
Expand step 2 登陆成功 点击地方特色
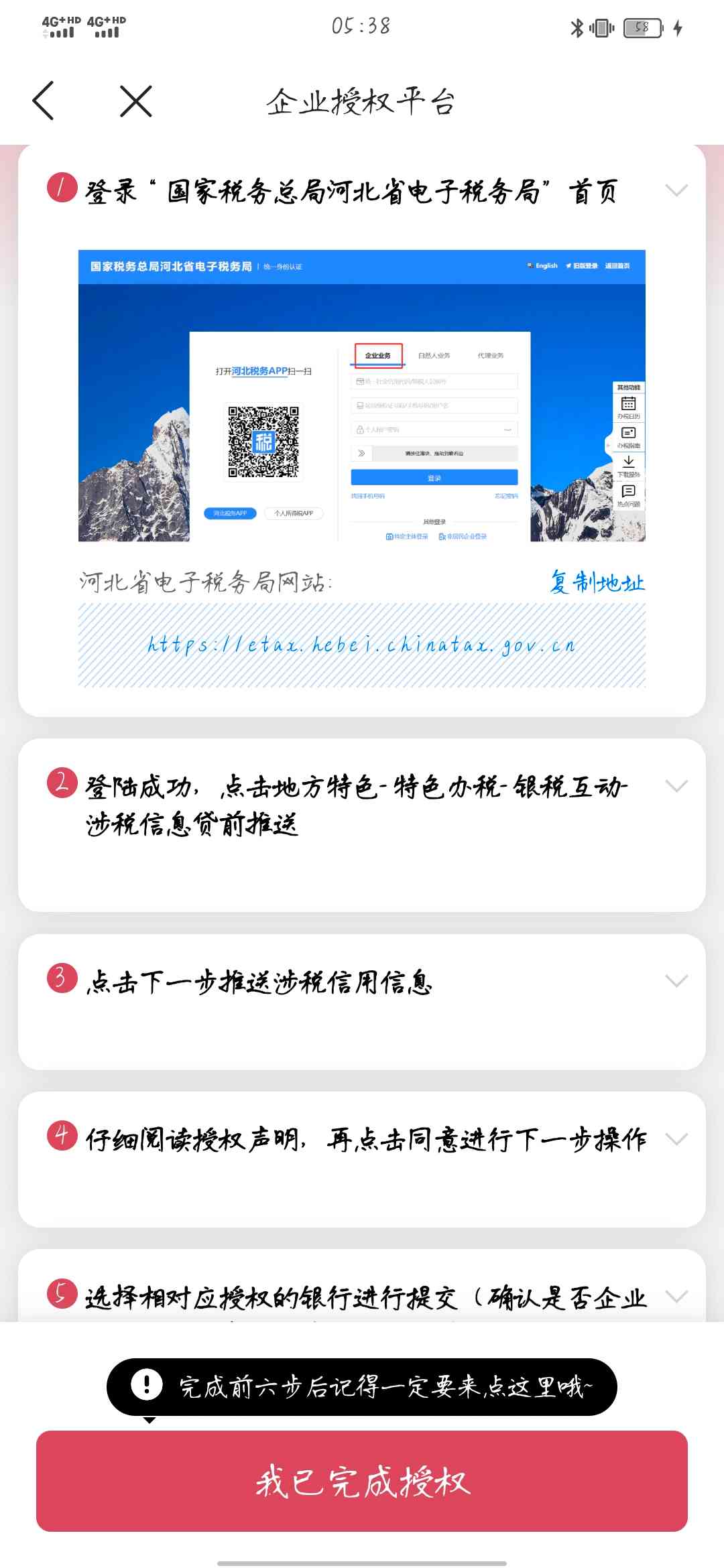[676, 786]
